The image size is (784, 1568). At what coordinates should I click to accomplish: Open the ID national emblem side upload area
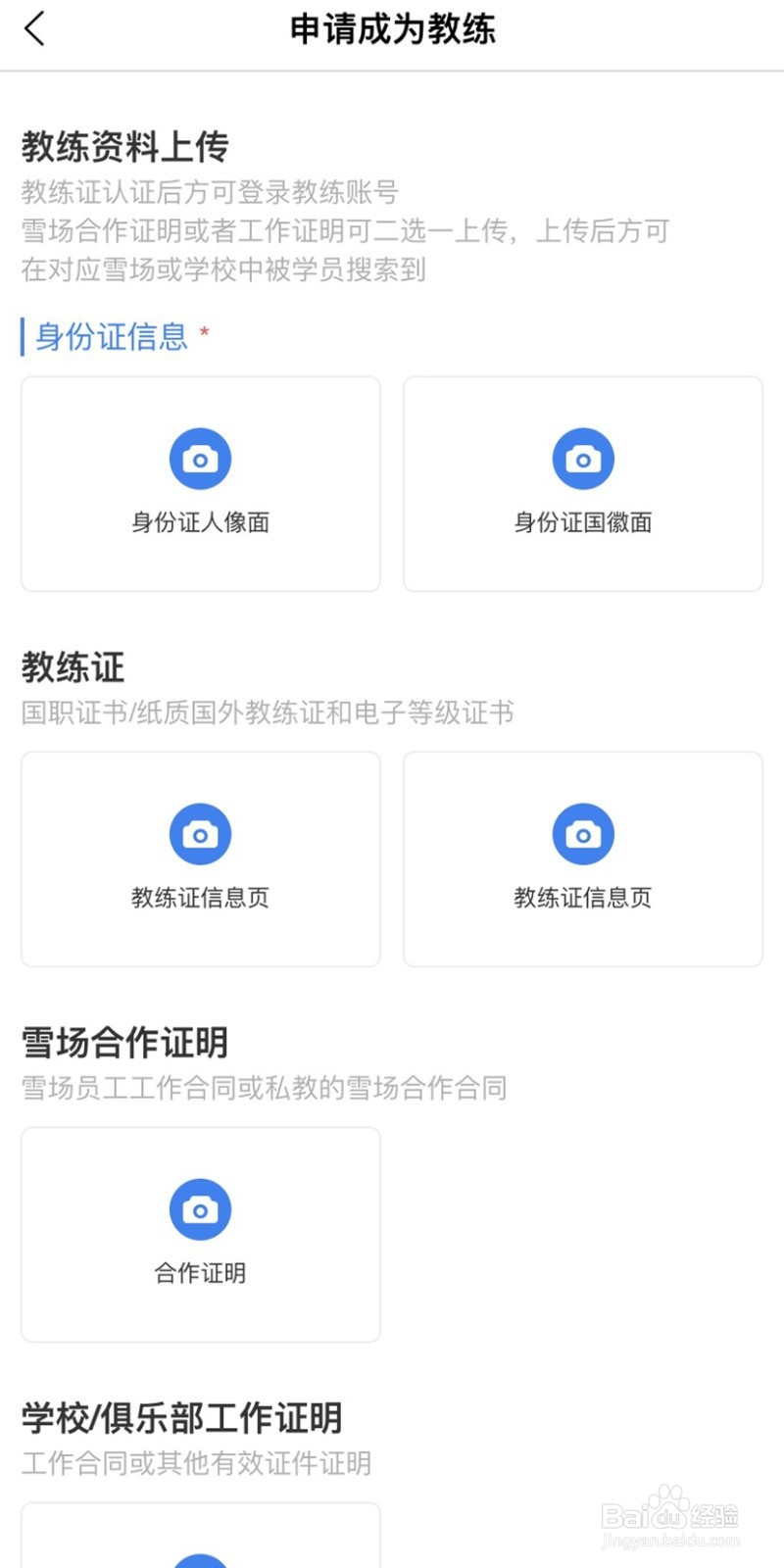(x=583, y=483)
